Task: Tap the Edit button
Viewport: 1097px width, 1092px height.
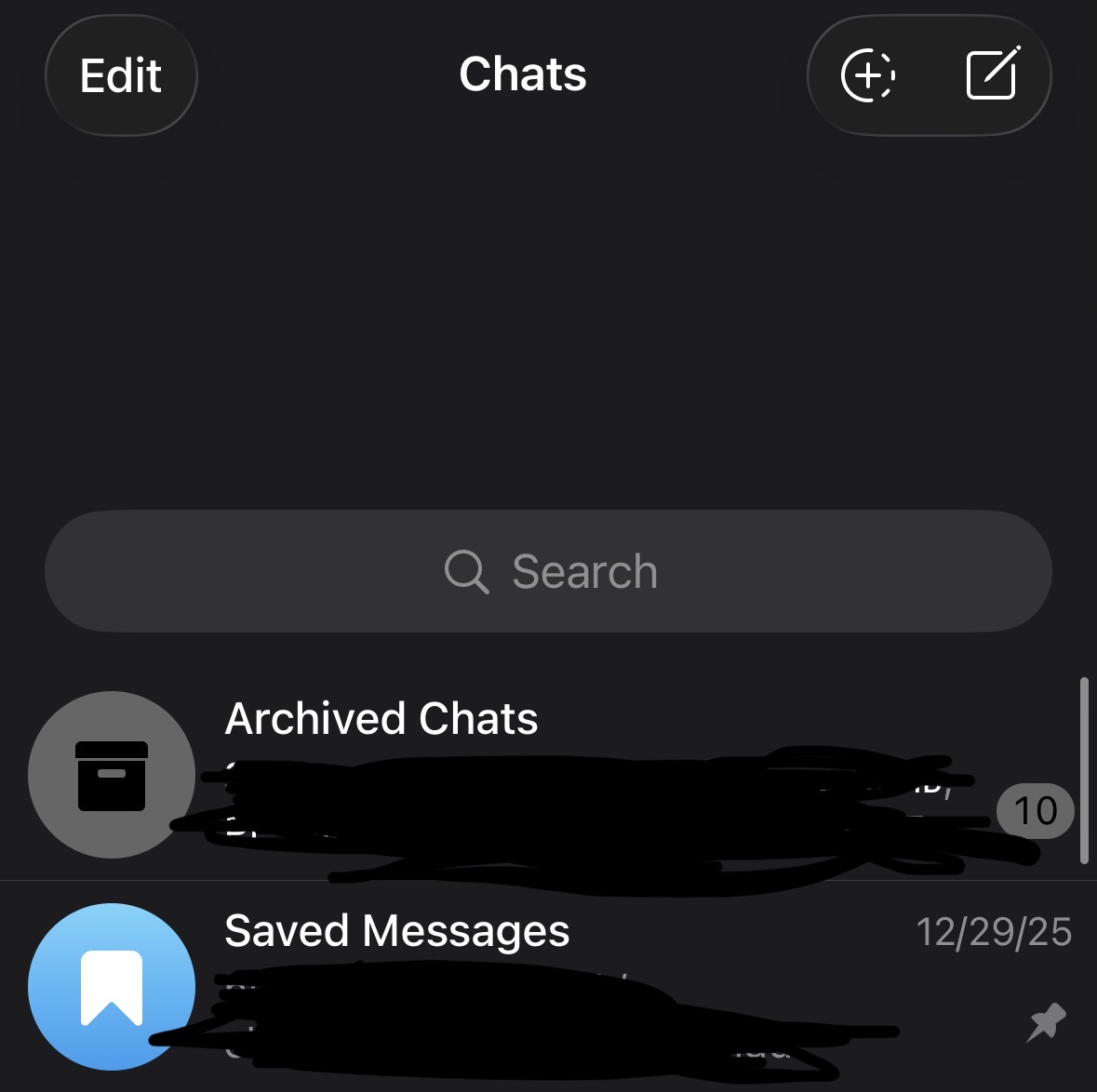Action: [121, 75]
